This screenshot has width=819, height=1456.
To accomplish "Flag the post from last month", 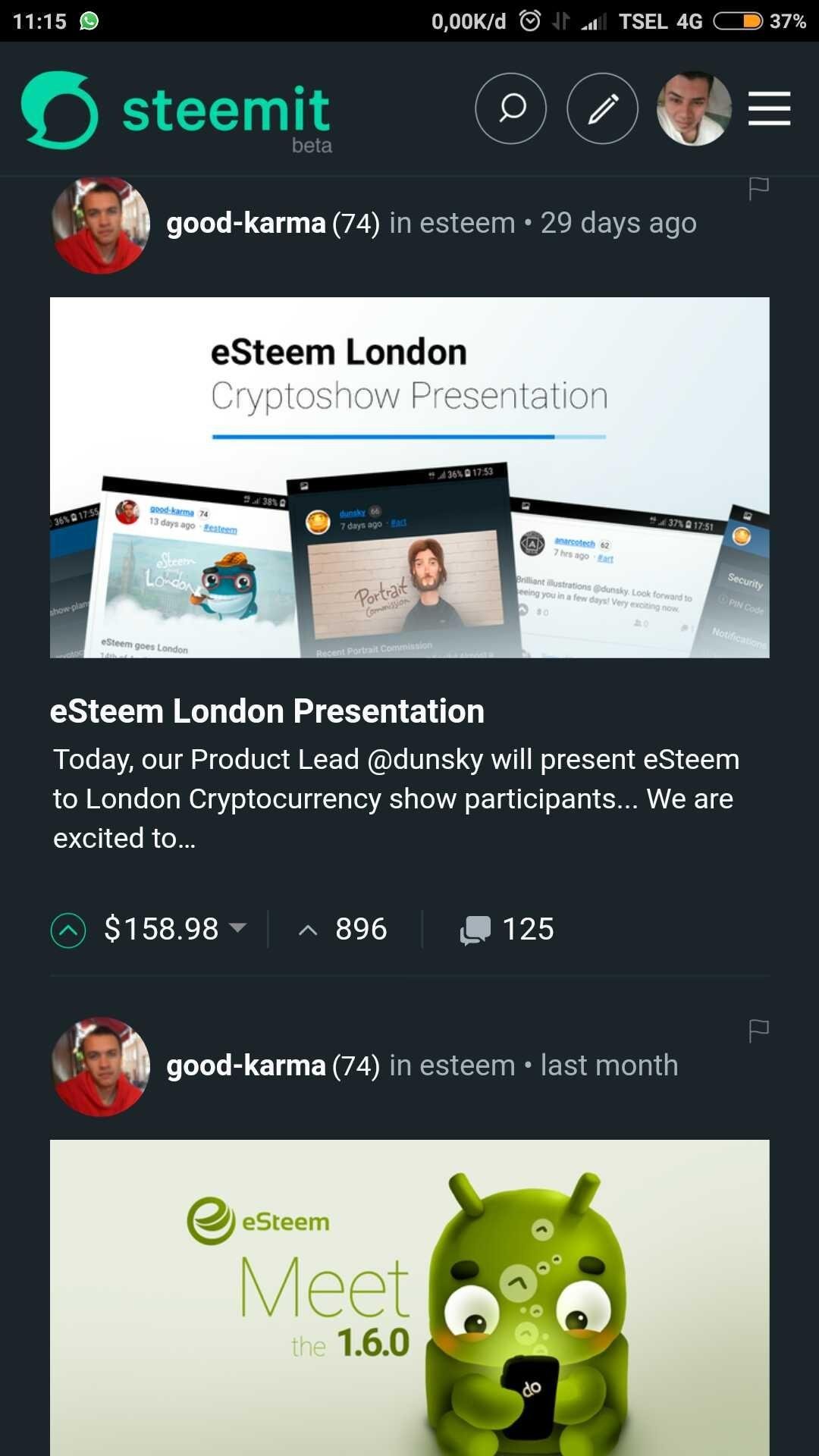I will [x=758, y=1031].
